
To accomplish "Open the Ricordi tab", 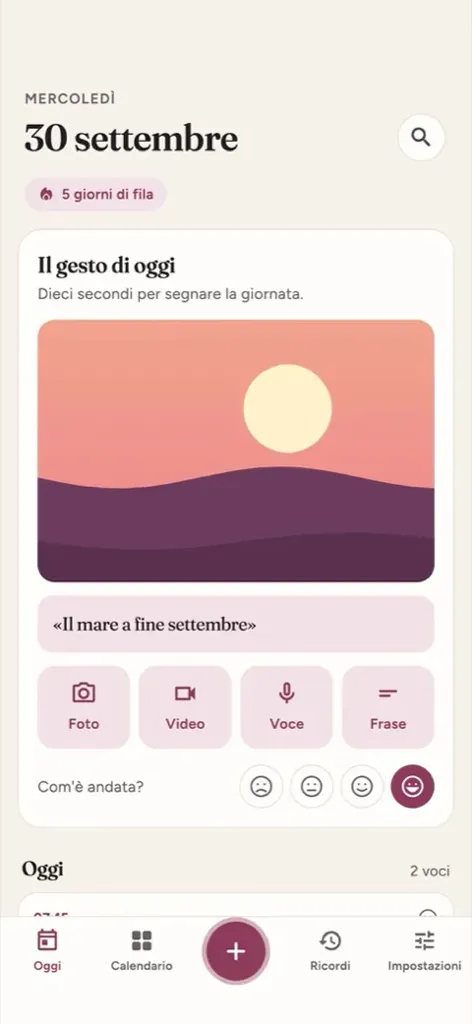I will pos(330,950).
